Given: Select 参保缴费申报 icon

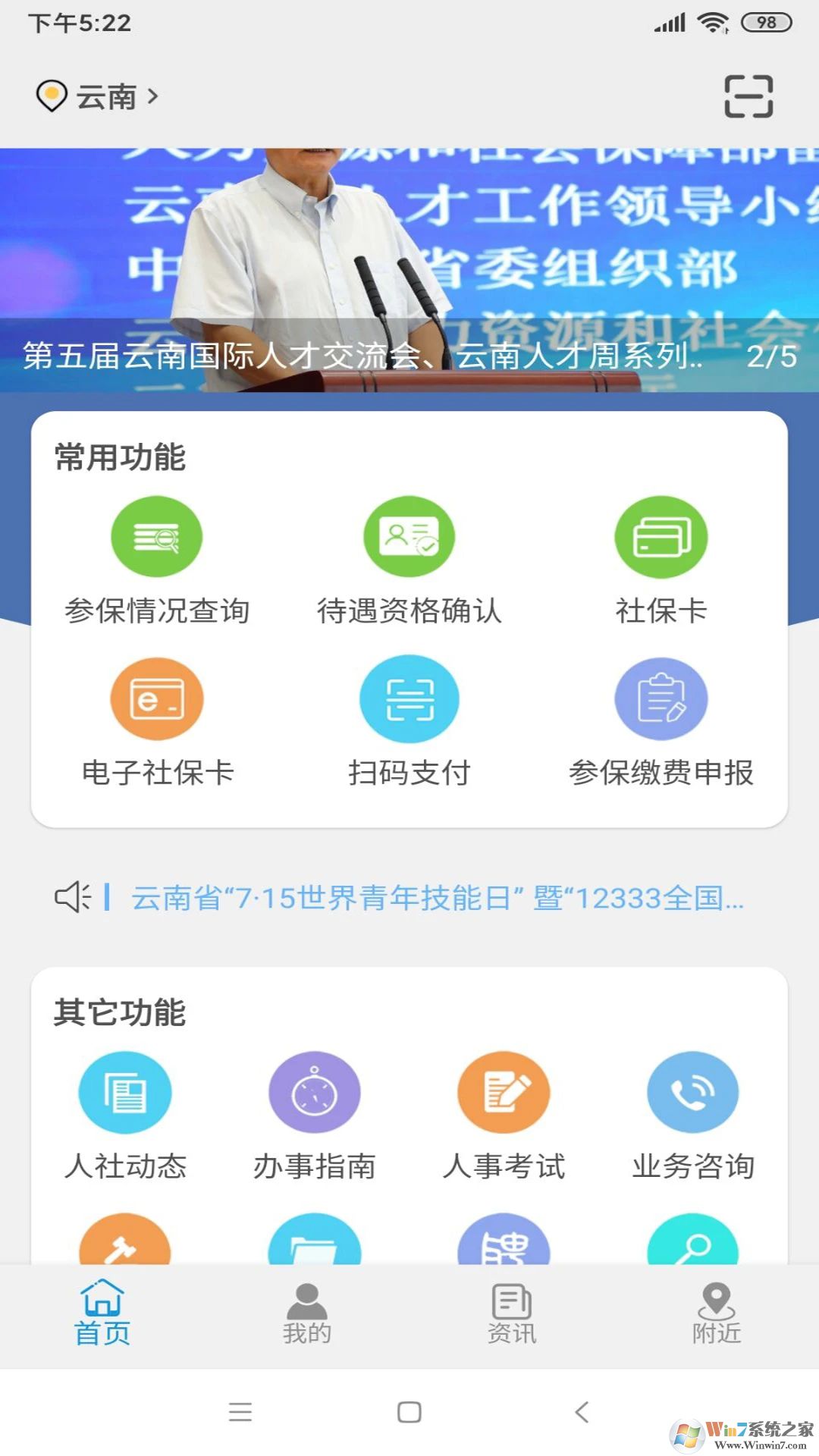Looking at the screenshot, I should pyautogui.click(x=661, y=700).
